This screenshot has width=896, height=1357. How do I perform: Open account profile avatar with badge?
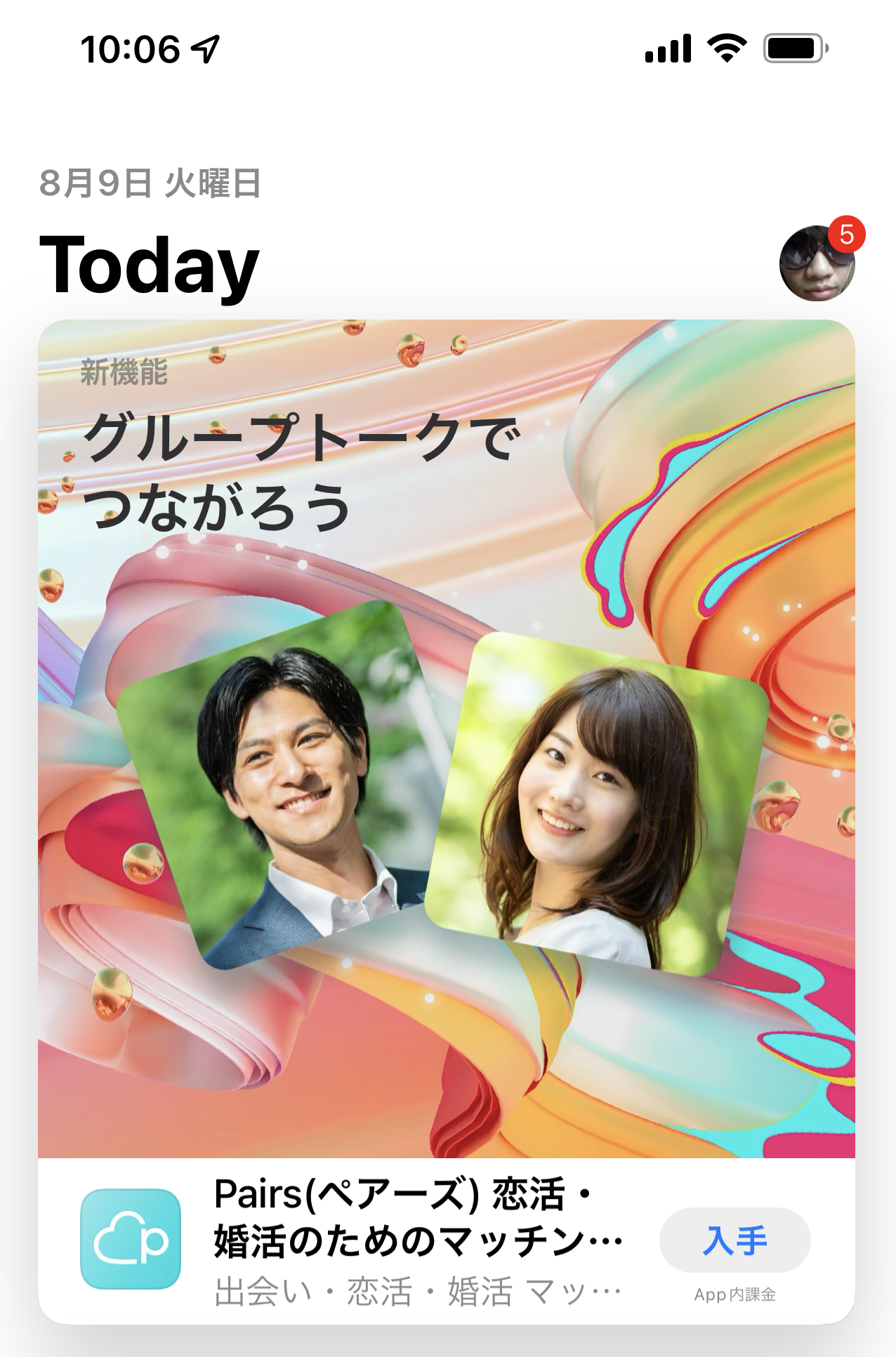(817, 263)
